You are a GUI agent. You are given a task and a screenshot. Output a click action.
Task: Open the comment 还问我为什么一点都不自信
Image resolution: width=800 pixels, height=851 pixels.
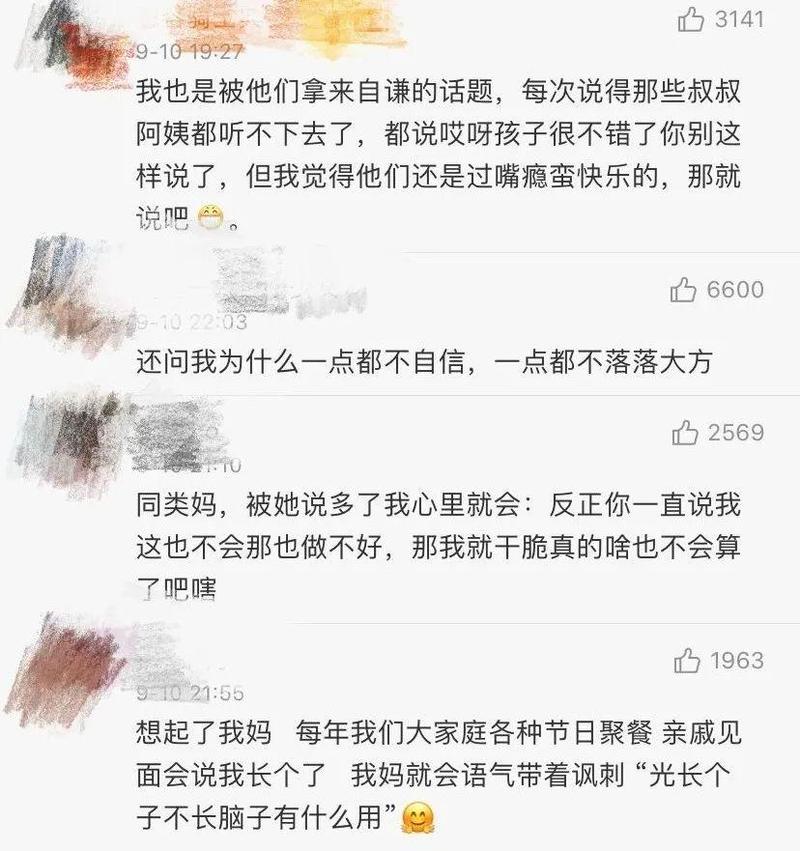[x=423, y=363]
